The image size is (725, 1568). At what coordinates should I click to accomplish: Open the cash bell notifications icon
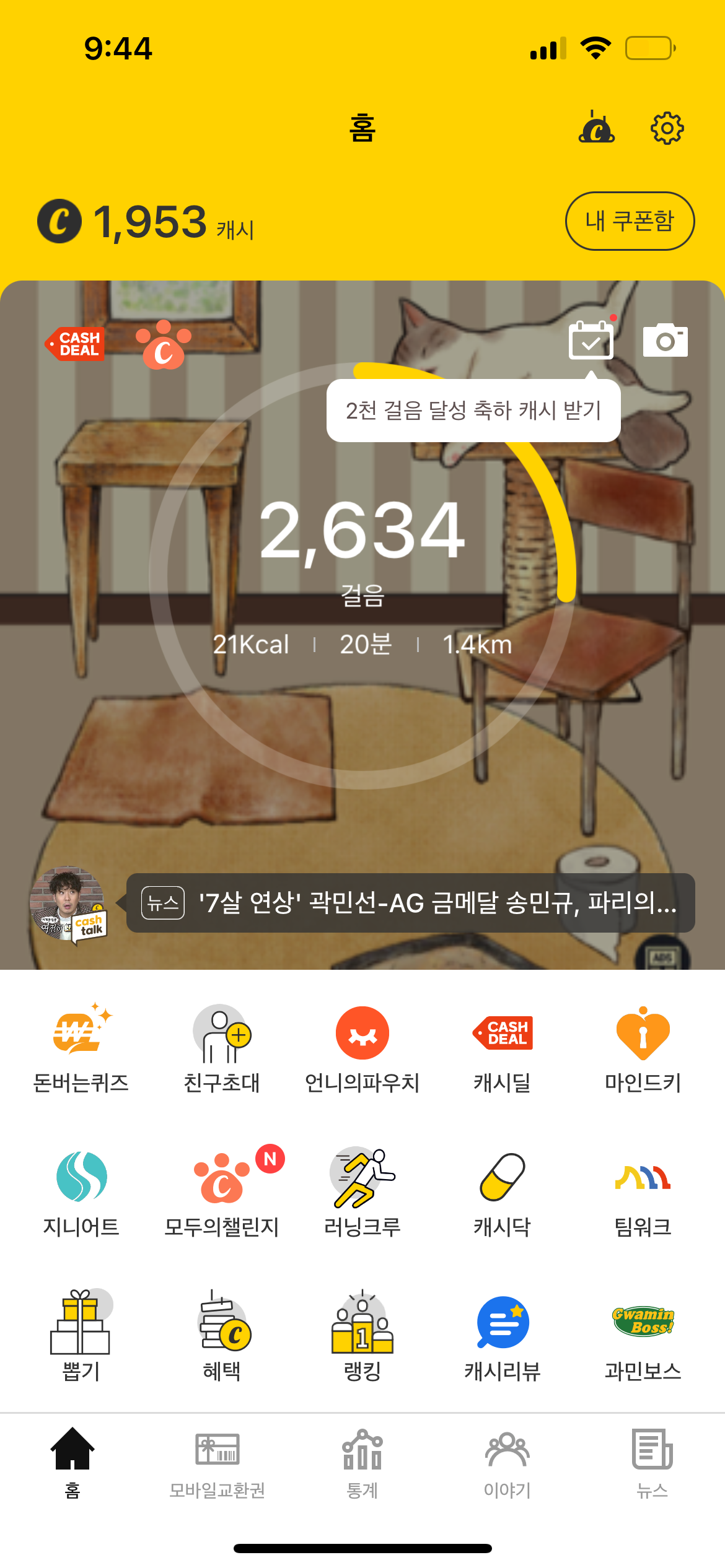[596, 128]
